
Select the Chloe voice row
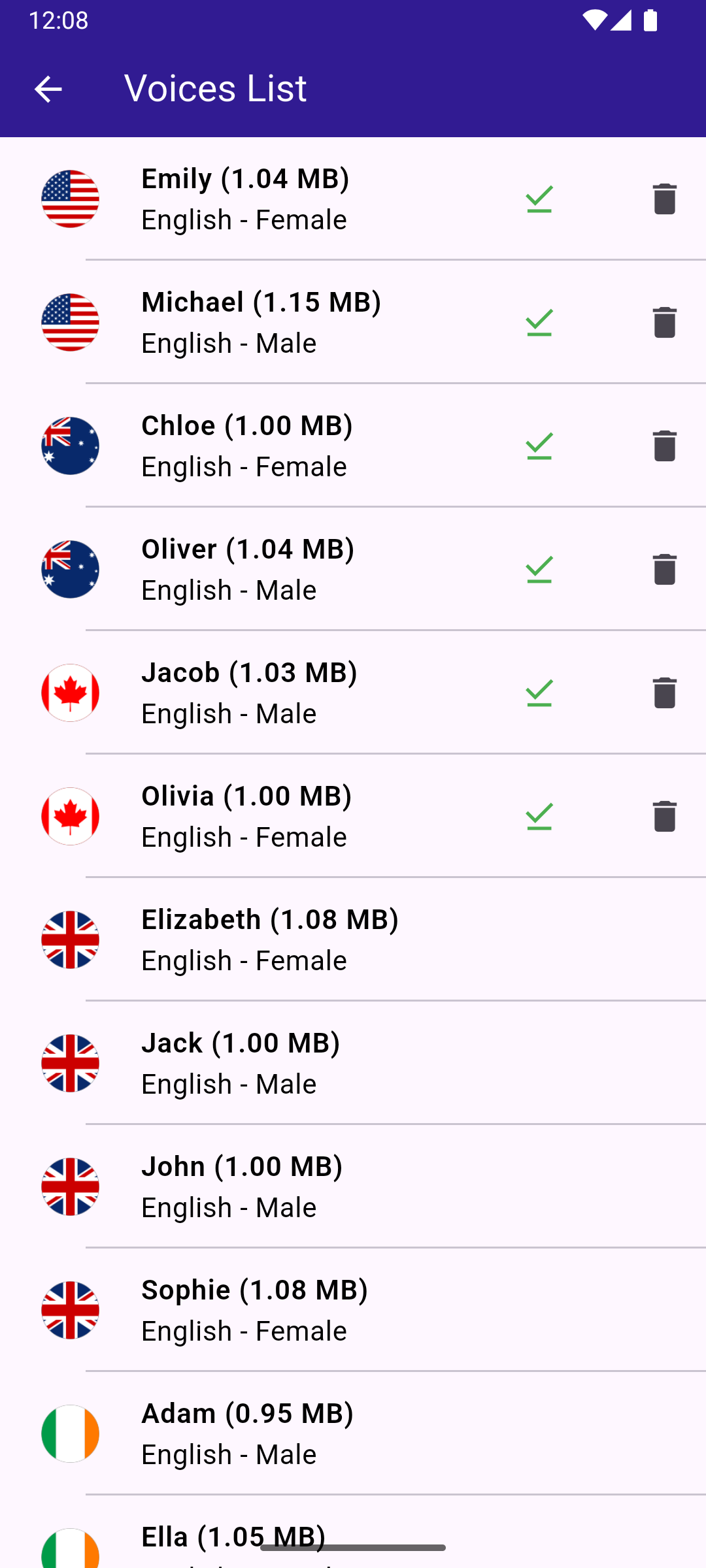click(x=353, y=446)
